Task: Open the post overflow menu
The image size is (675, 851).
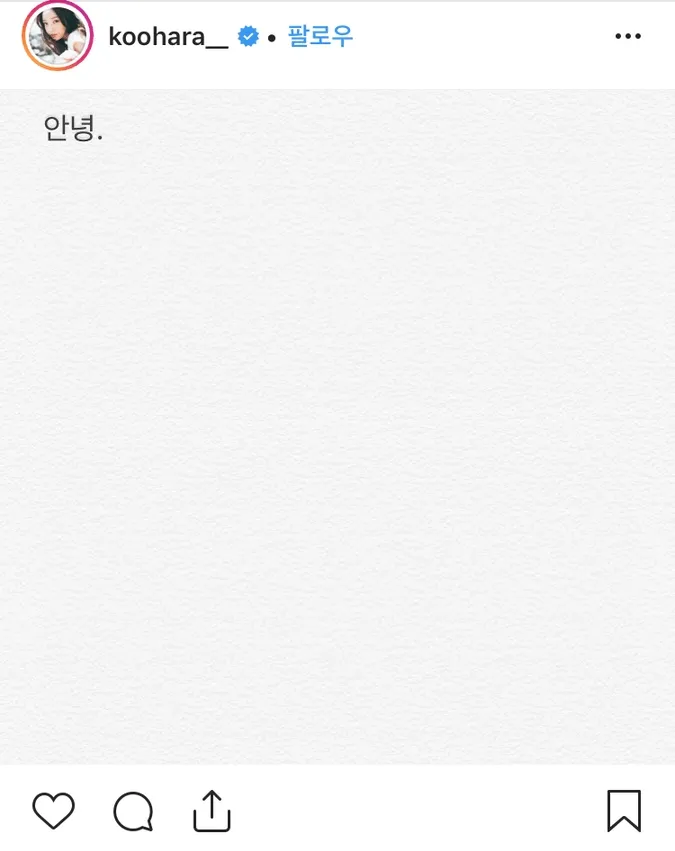Action: tap(628, 37)
